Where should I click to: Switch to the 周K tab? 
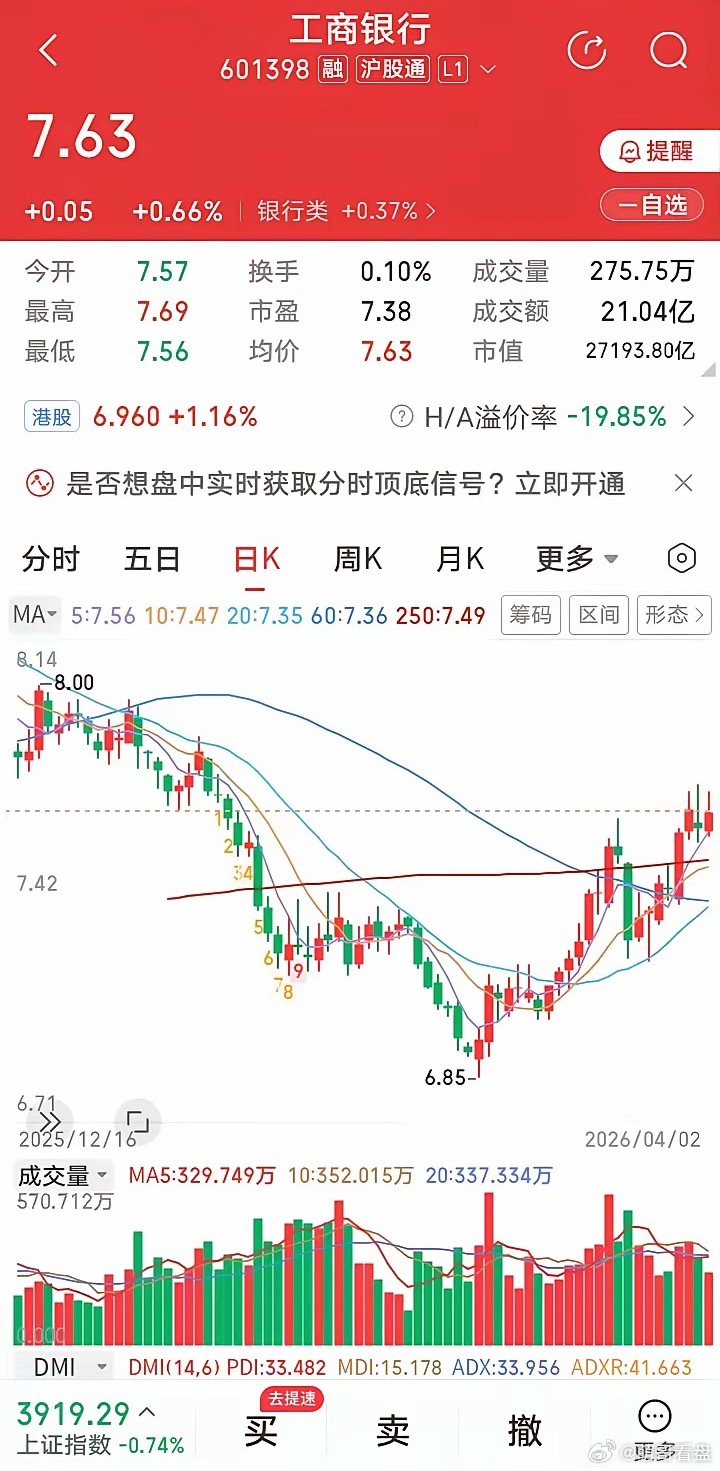[356, 560]
